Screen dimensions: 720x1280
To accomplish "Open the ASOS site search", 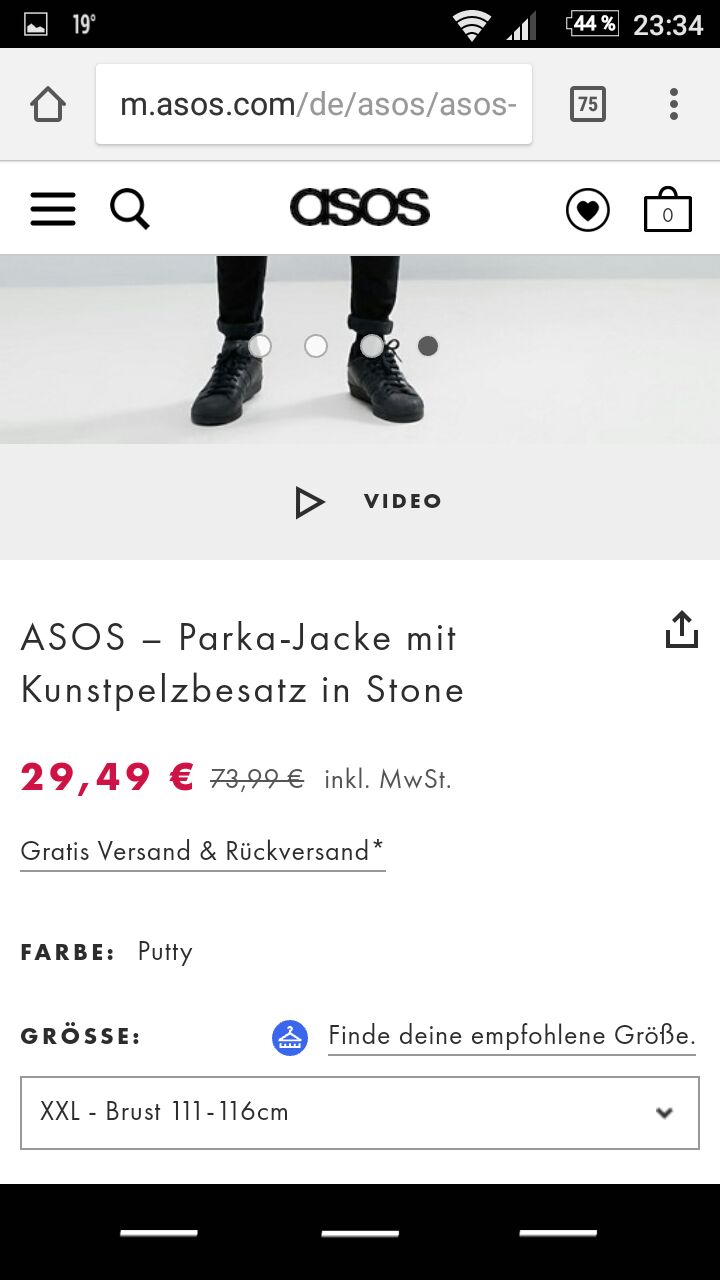I will click(x=129, y=209).
